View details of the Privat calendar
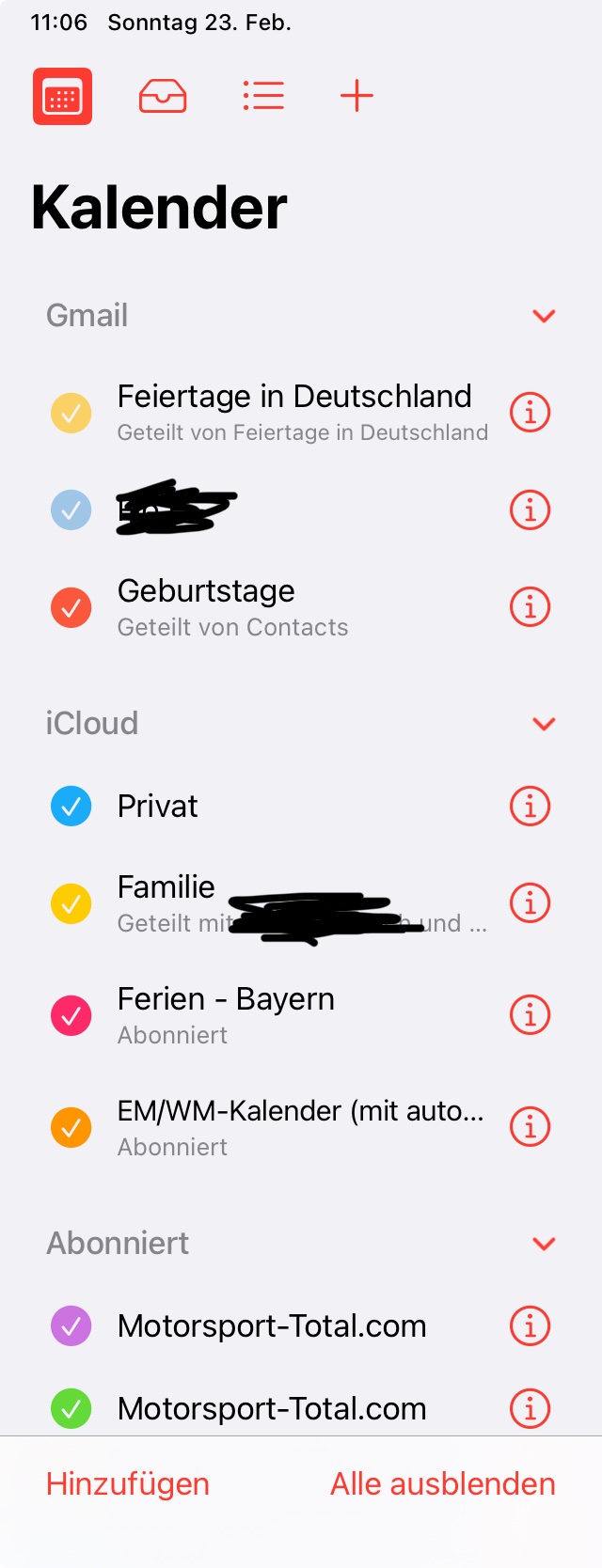Screen dimensions: 602x1568 click(x=530, y=806)
